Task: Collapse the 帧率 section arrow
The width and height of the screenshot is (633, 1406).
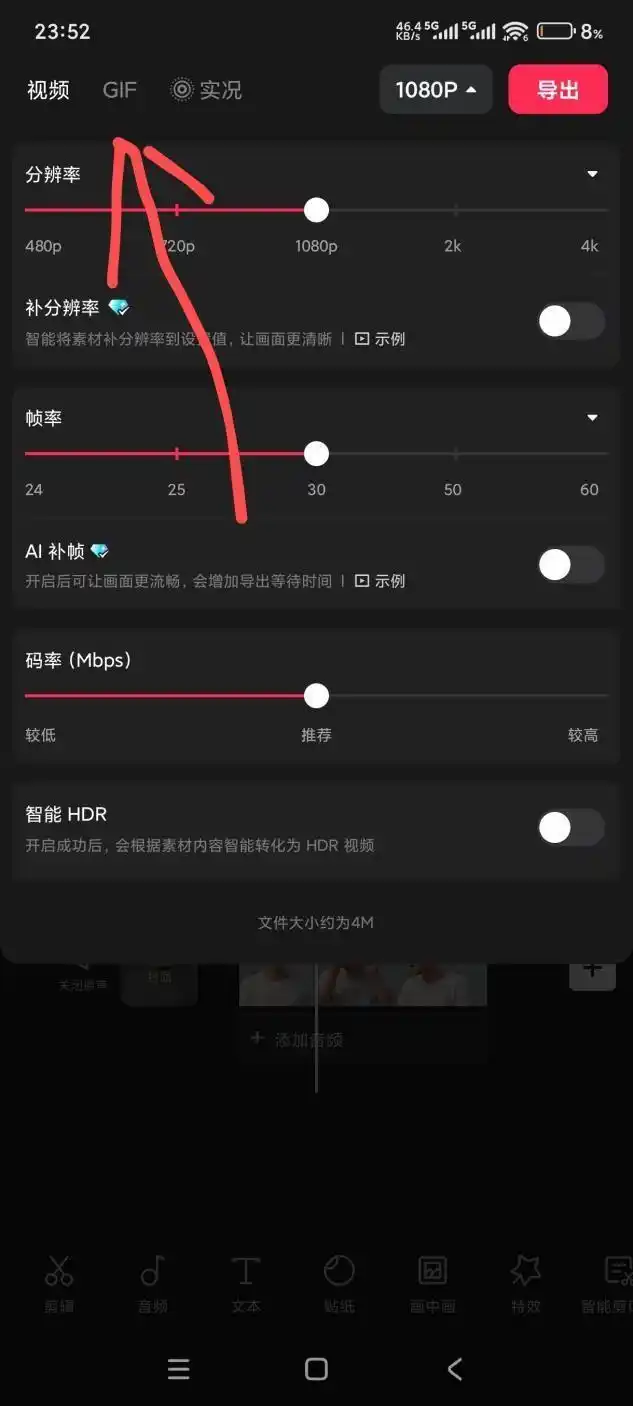Action: tap(592, 418)
